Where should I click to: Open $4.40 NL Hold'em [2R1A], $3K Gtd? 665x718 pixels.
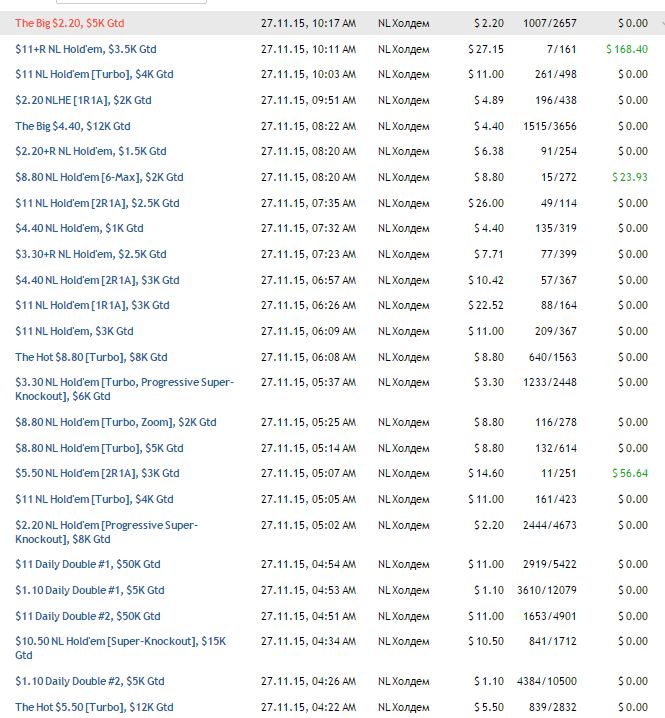pos(97,280)
